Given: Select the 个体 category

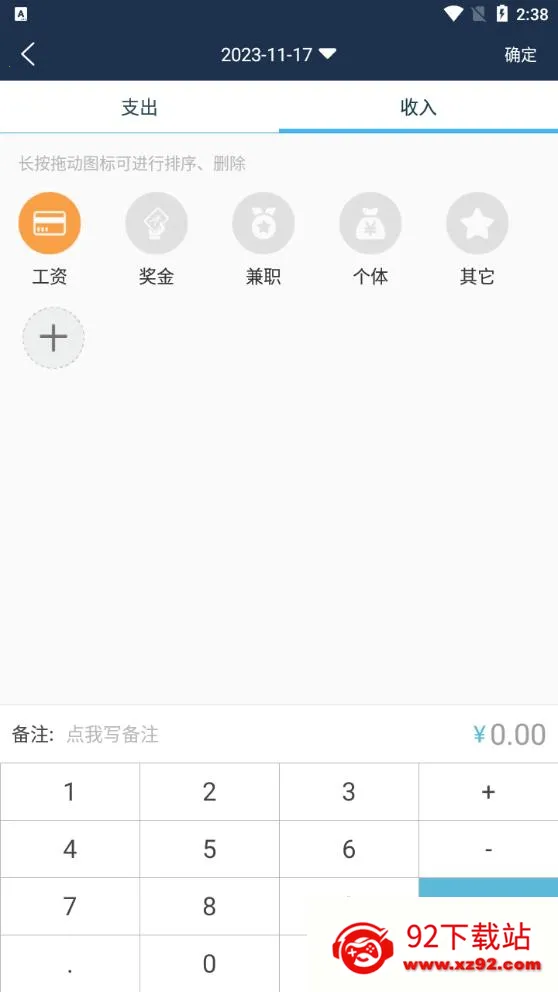Looking at the screenshot, I should coord(370,239).
